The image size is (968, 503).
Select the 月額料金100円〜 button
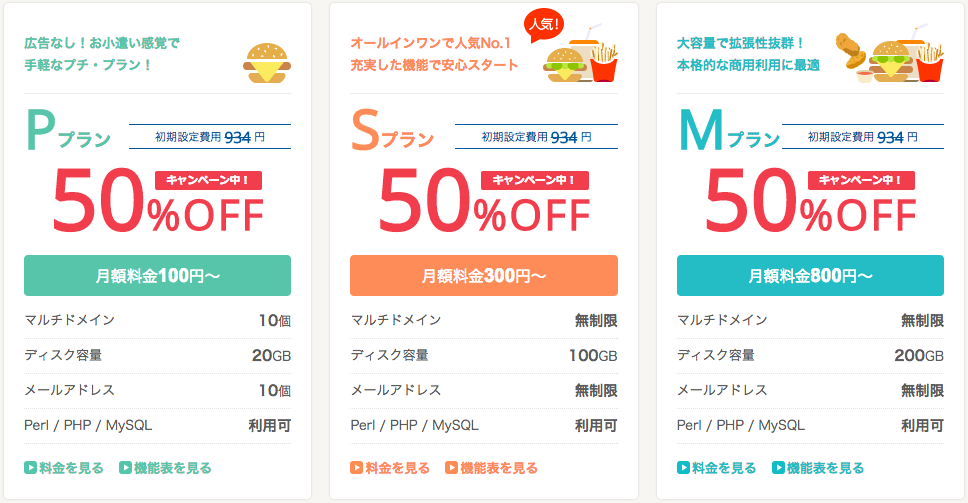click(x=157, y=276)
